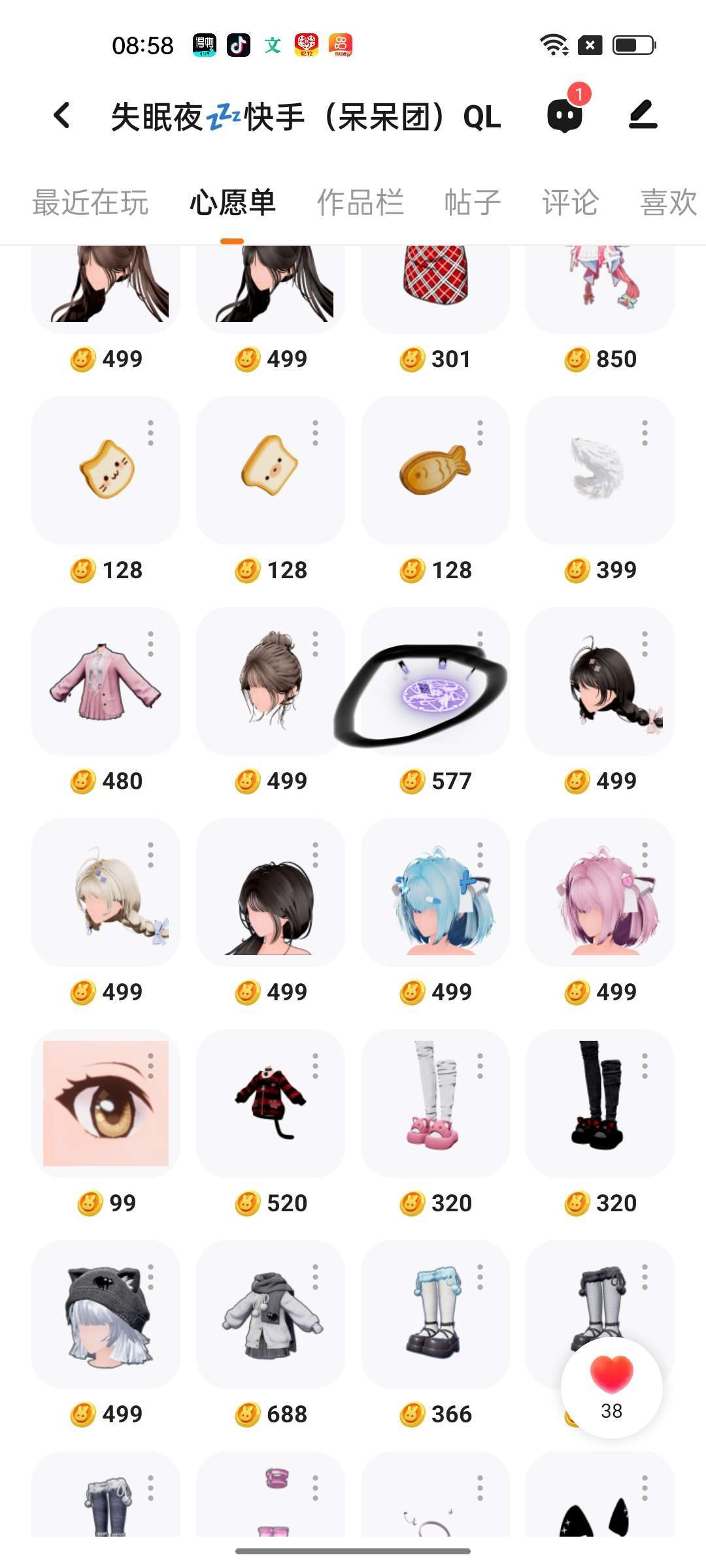
Task: Open the white feather wing item priced 399
Action: point(598,470)
